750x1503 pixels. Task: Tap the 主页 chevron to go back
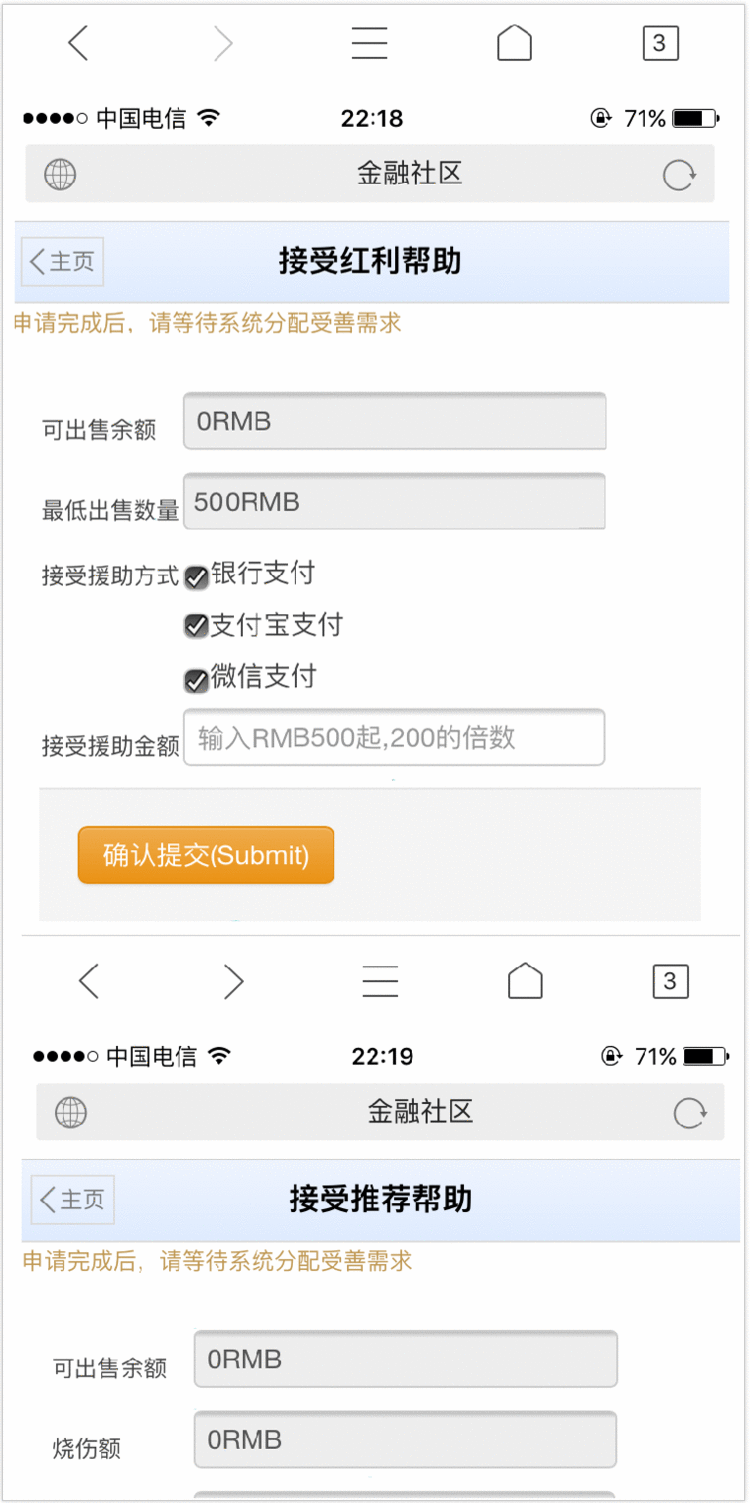click(62, 261)
